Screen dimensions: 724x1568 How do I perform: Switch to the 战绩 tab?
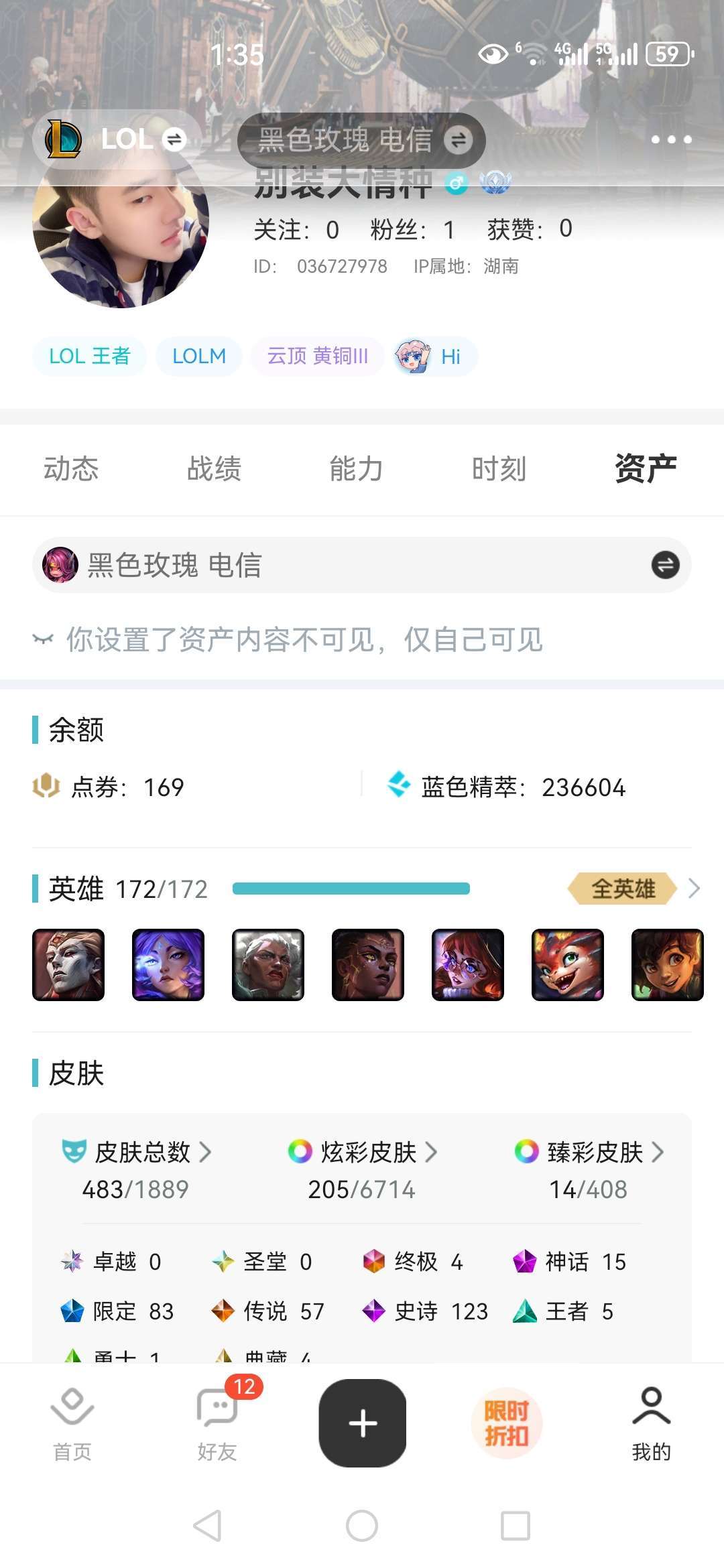tap(214, 468)
